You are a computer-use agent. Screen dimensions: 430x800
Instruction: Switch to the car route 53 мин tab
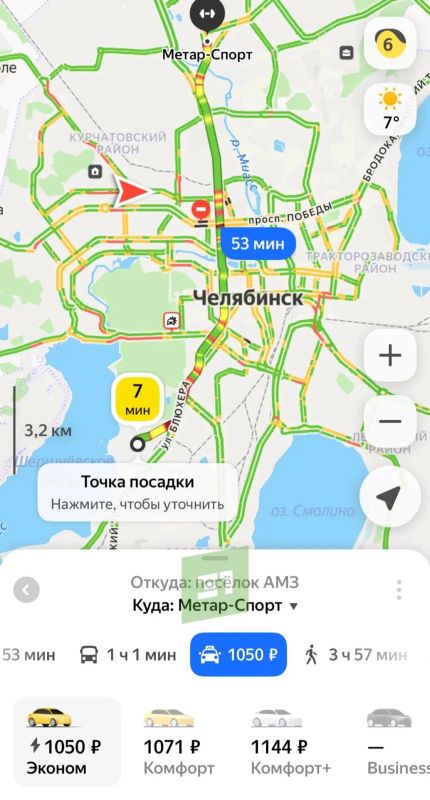coord(28,655)
